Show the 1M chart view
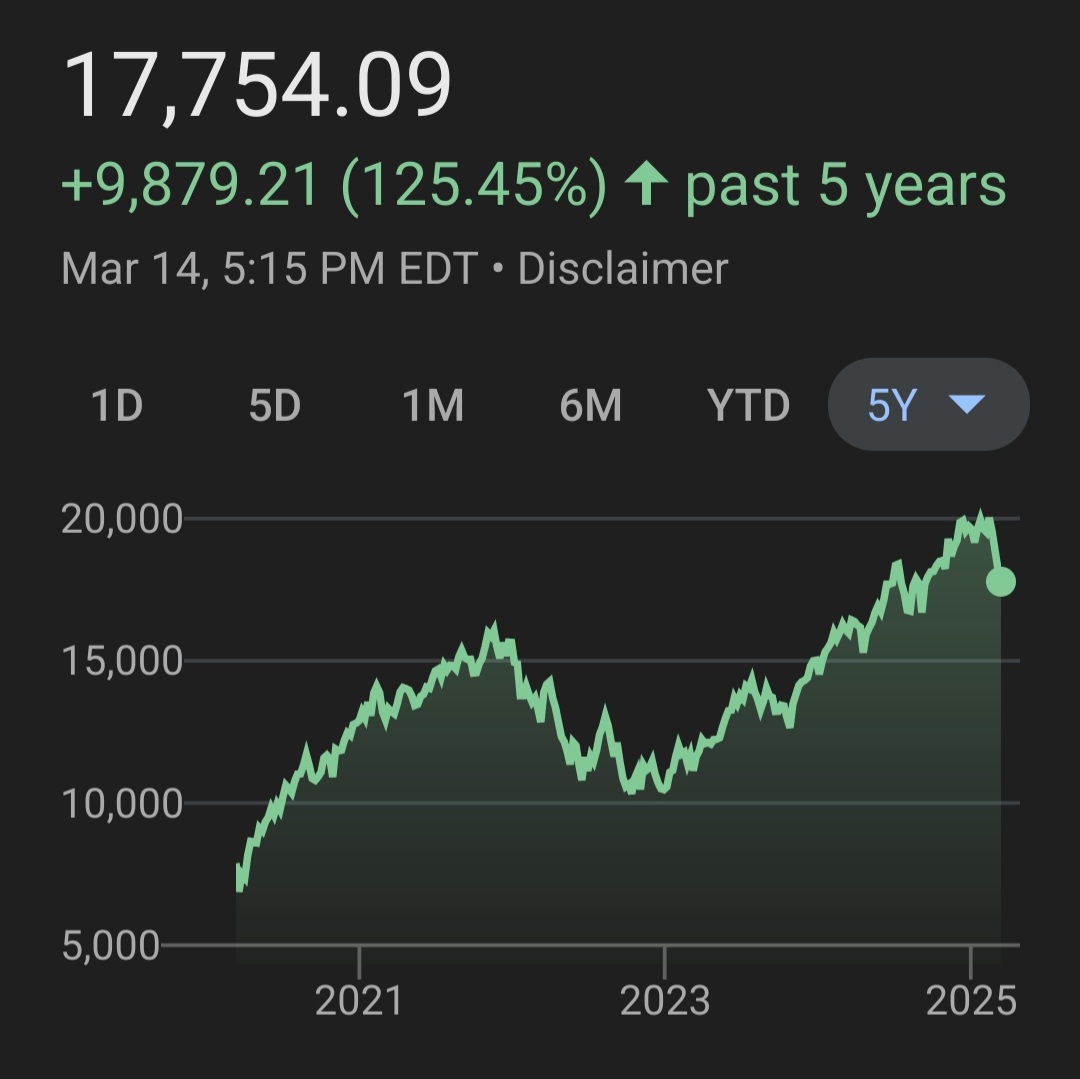The width and height of the screenshot is (1080, 1079). 432,406
